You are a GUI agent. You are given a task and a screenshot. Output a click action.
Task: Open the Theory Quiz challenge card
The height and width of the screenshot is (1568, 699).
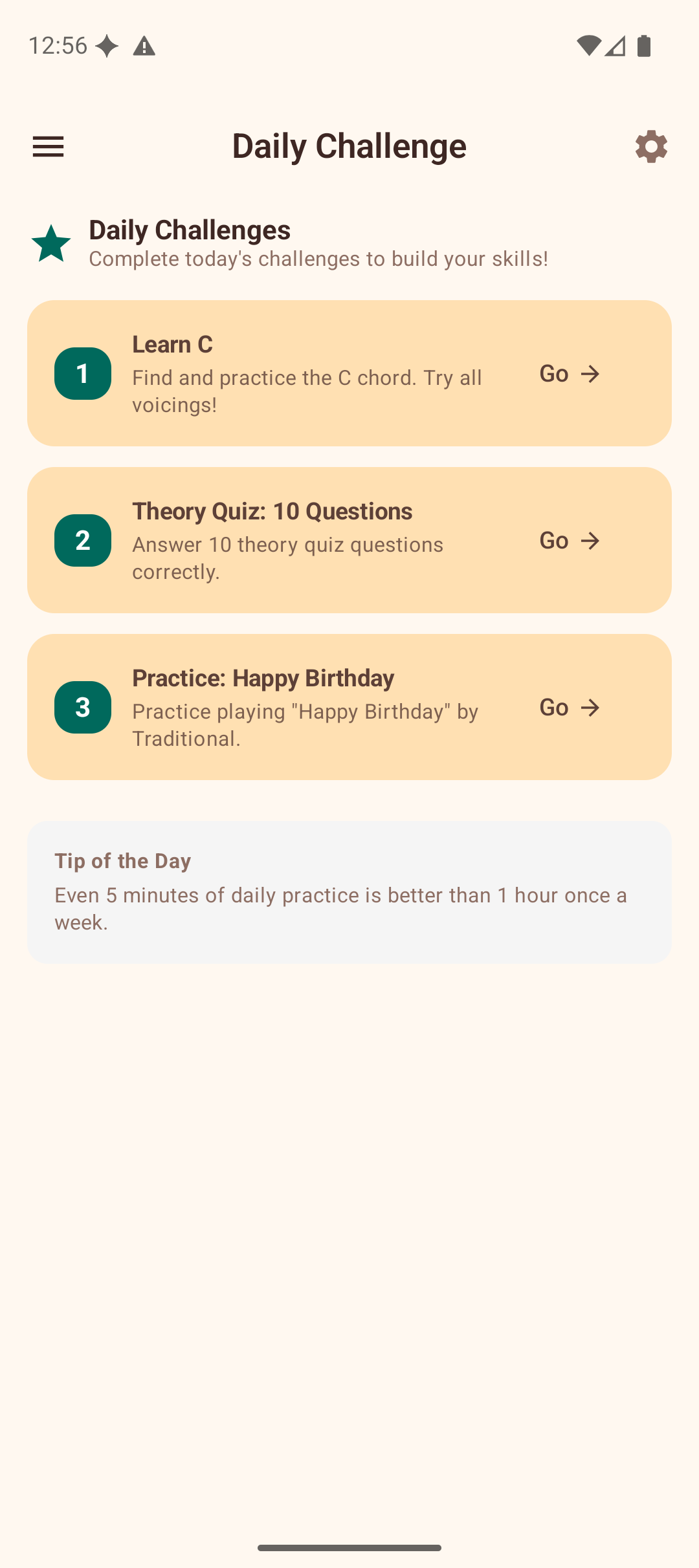tap(349, 541)
